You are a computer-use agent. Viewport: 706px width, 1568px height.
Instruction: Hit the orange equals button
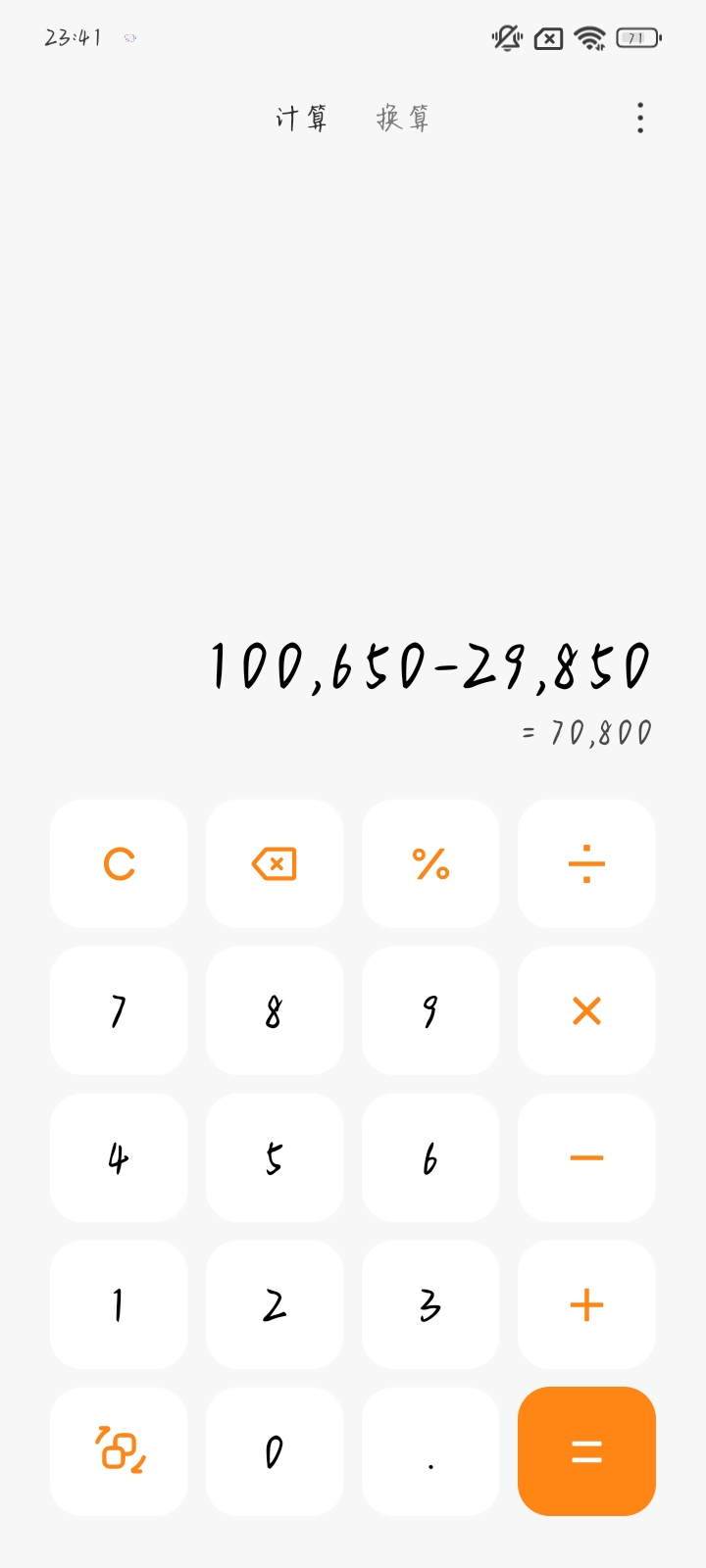point(586,1451)
